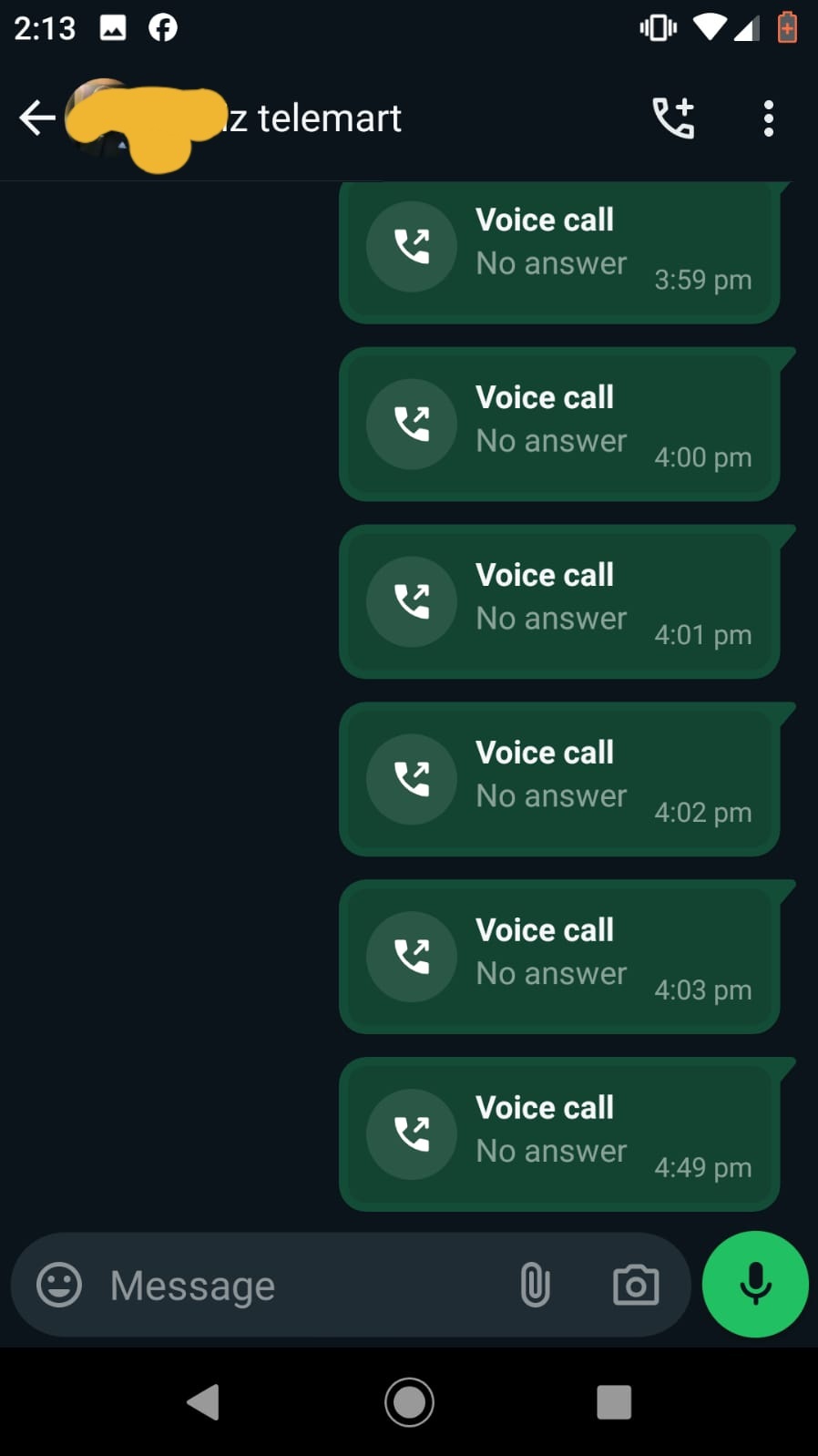Tap the 4:00 pm voice call entry

click(559, 424)
